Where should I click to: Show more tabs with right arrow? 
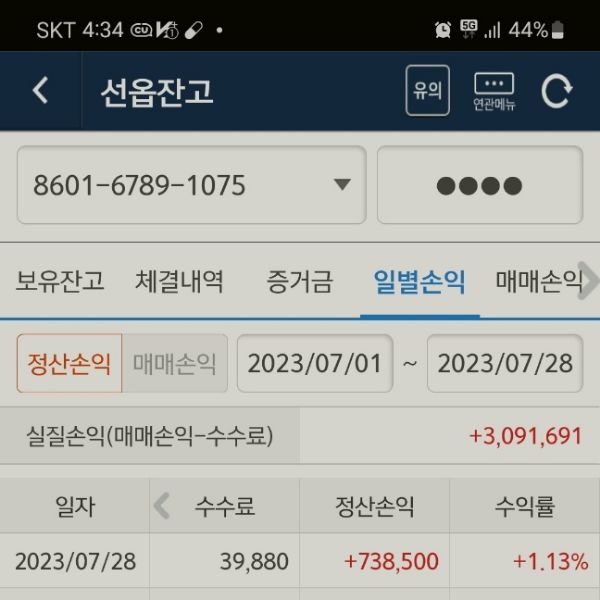tap(589, 282)
